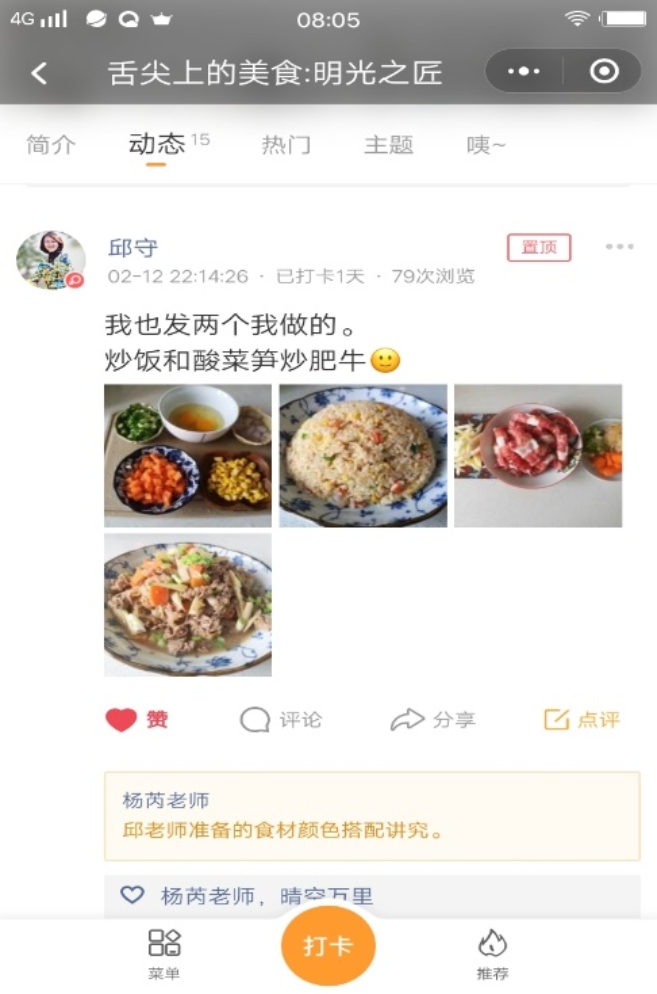Switch to the 热门 tab
Viewport: 657px width, 994px height.
286,145
